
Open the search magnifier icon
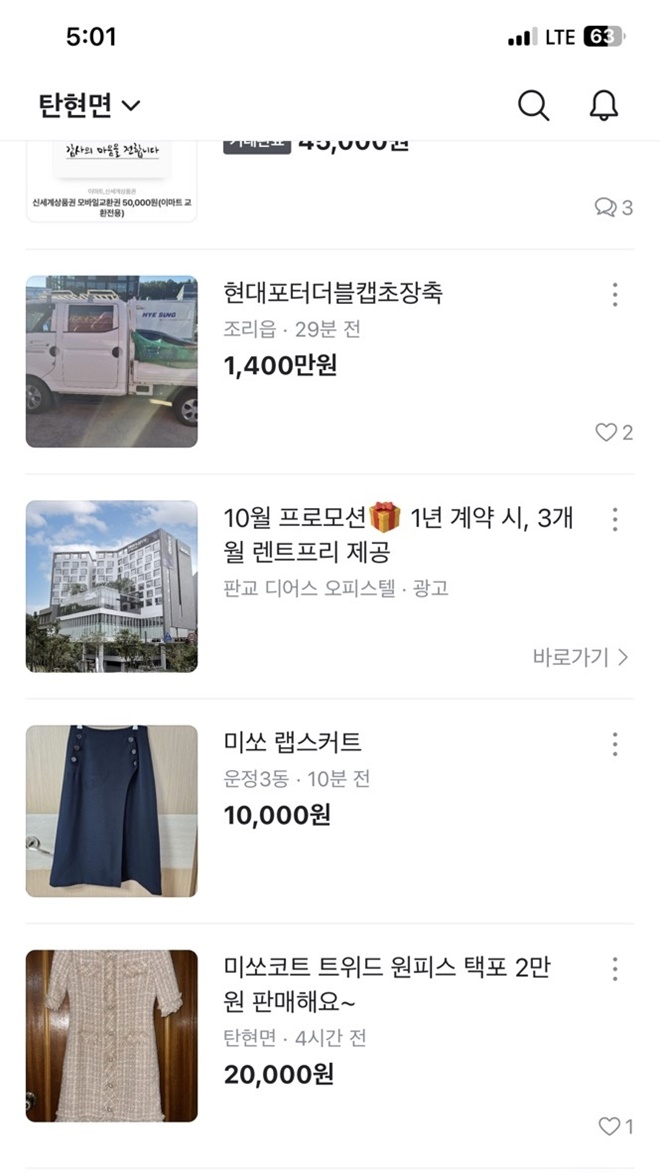pyautogui.click(x=533, y=105)
